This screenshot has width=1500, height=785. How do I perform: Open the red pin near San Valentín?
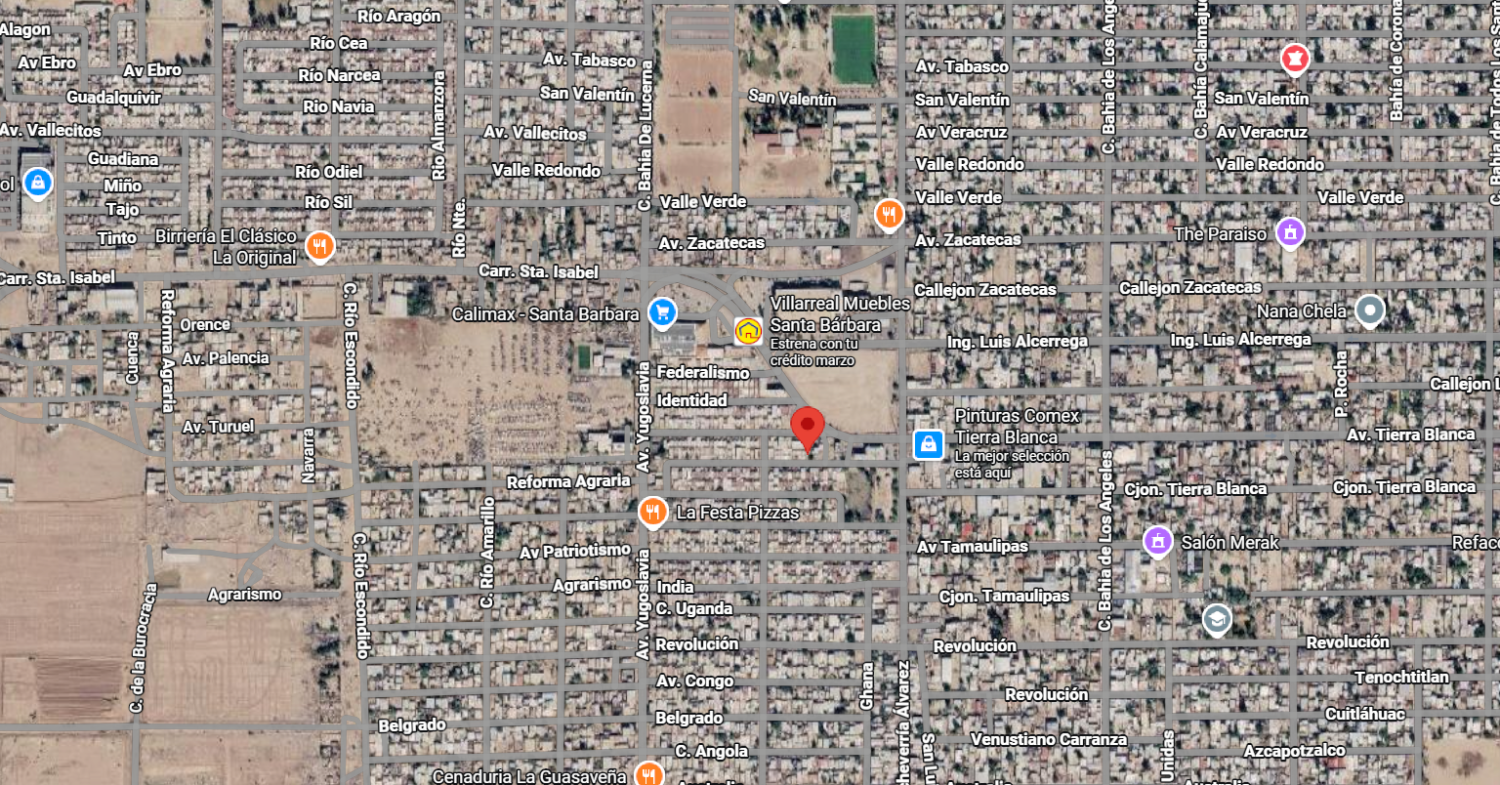1296,60
